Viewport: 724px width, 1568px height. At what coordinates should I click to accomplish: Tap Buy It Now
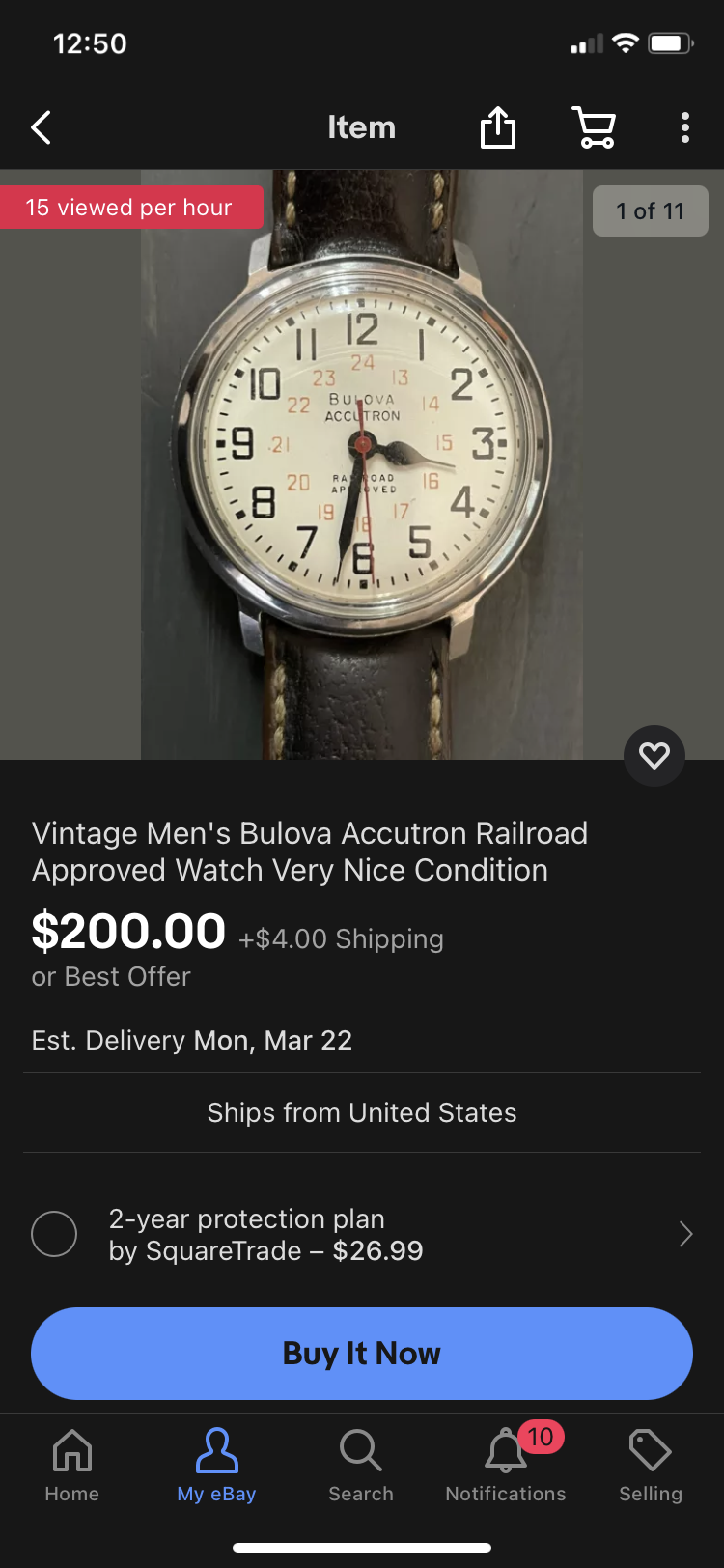(362, 1353)
